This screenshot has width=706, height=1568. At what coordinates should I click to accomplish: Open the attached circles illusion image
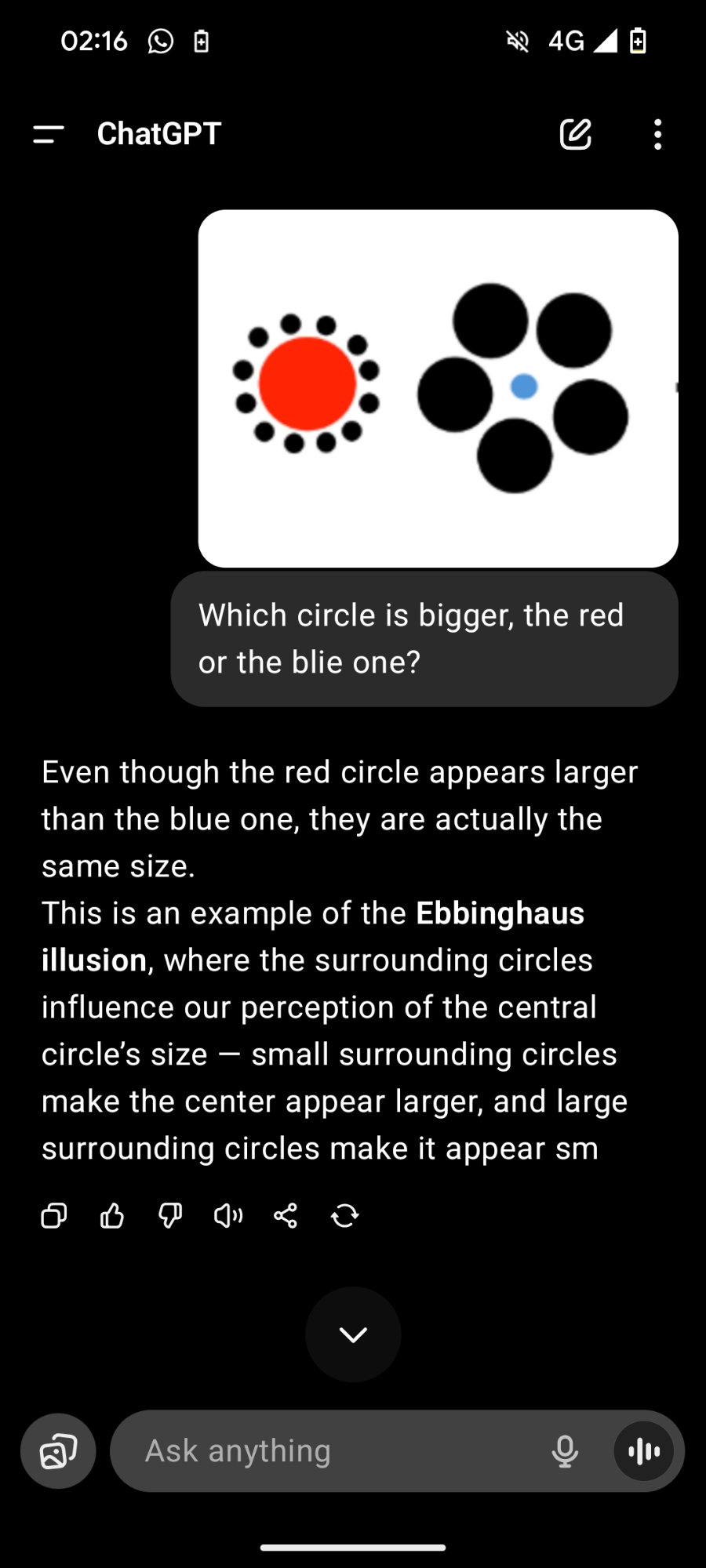click(438, 388)
